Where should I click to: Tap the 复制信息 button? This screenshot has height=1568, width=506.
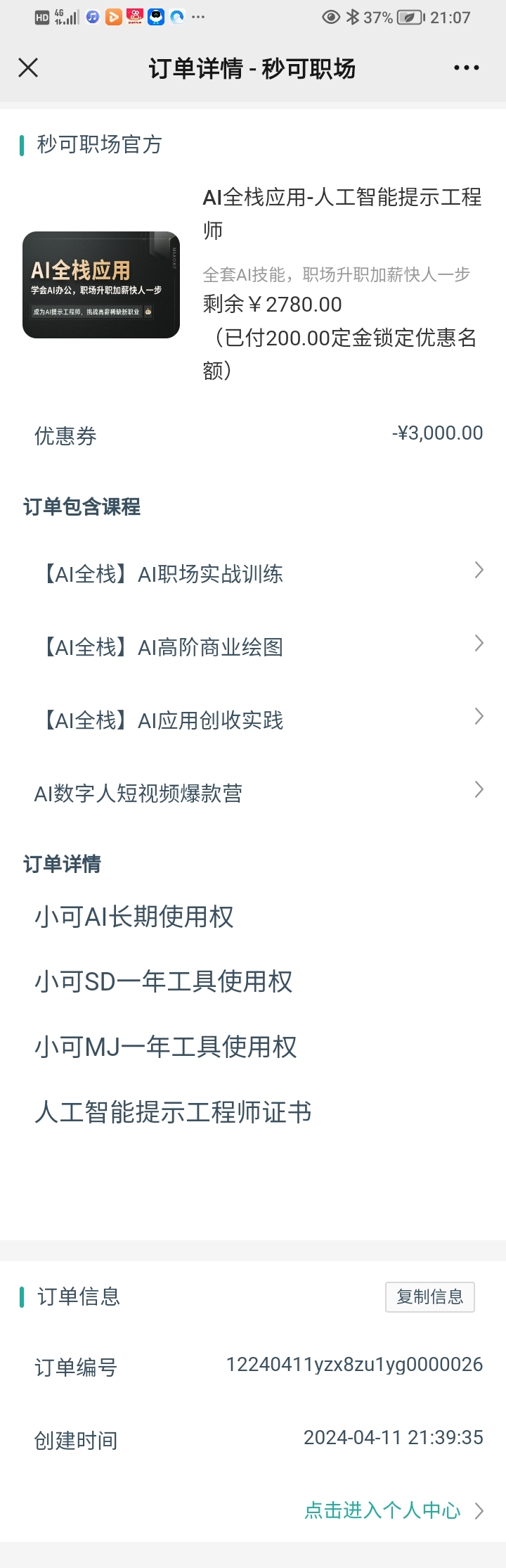coord(429,1296)
